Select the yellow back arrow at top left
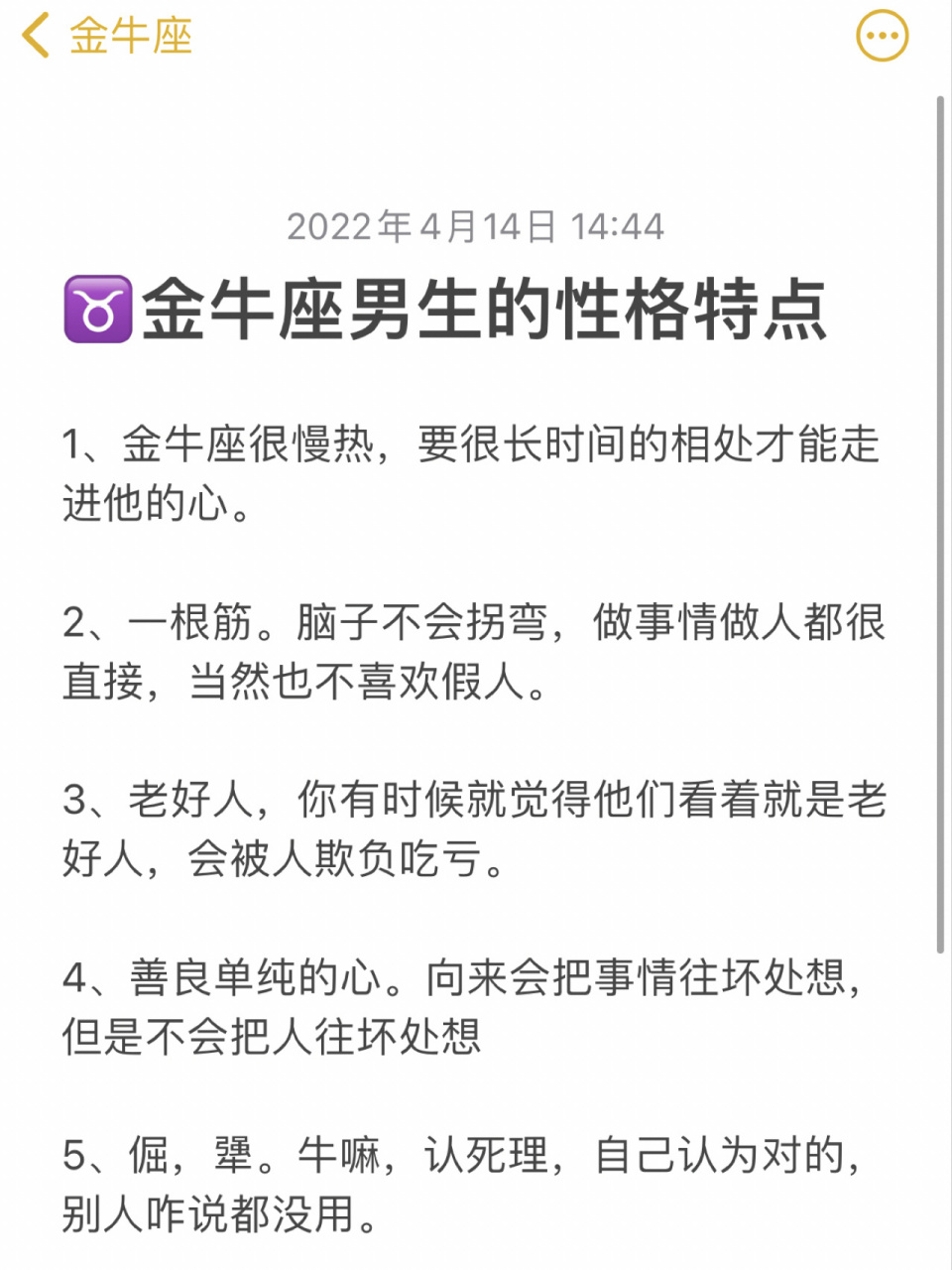Viewport: 952px width, 1270px height. click(x=33, y=34)
